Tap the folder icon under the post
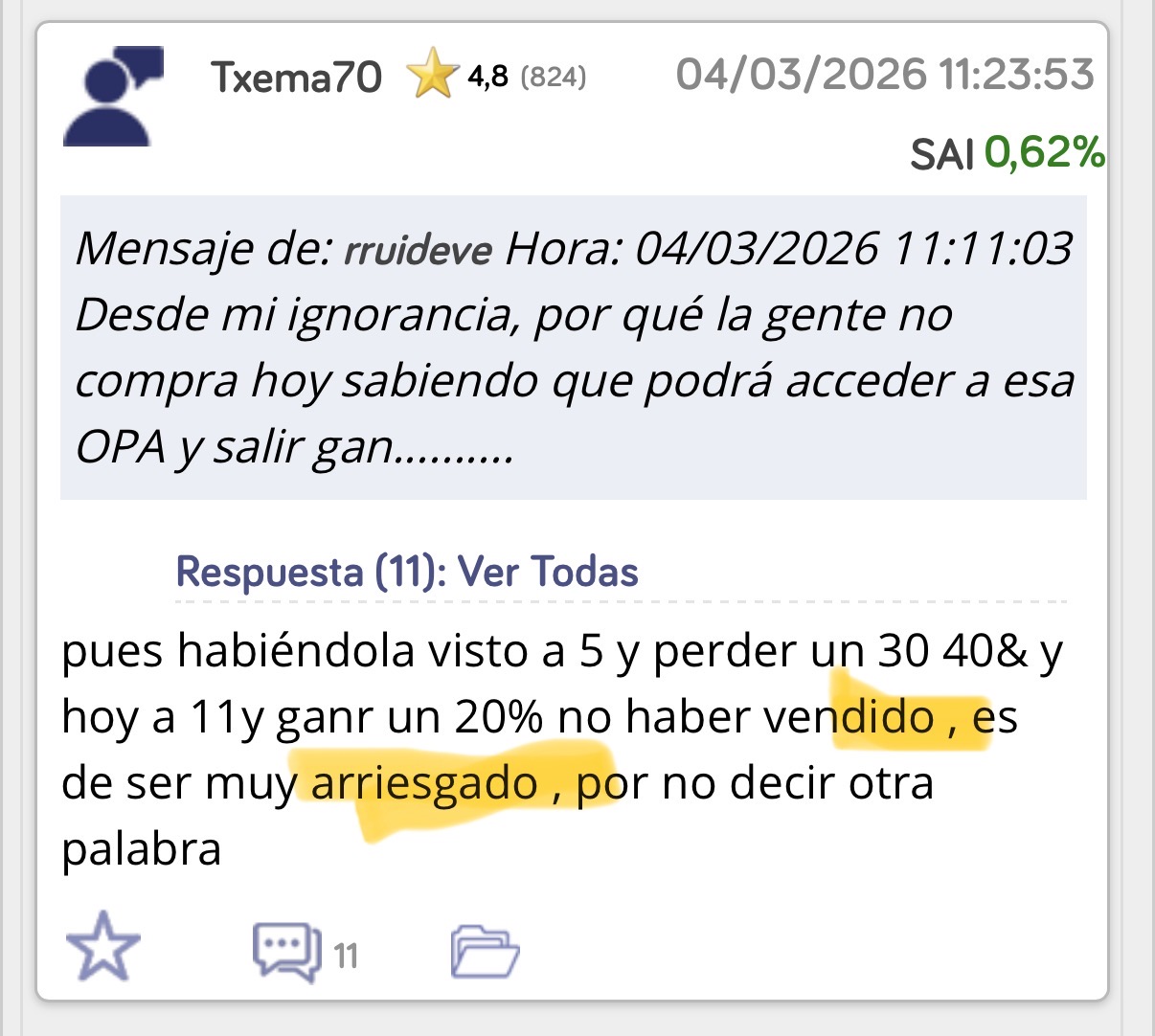 (485, 951)
